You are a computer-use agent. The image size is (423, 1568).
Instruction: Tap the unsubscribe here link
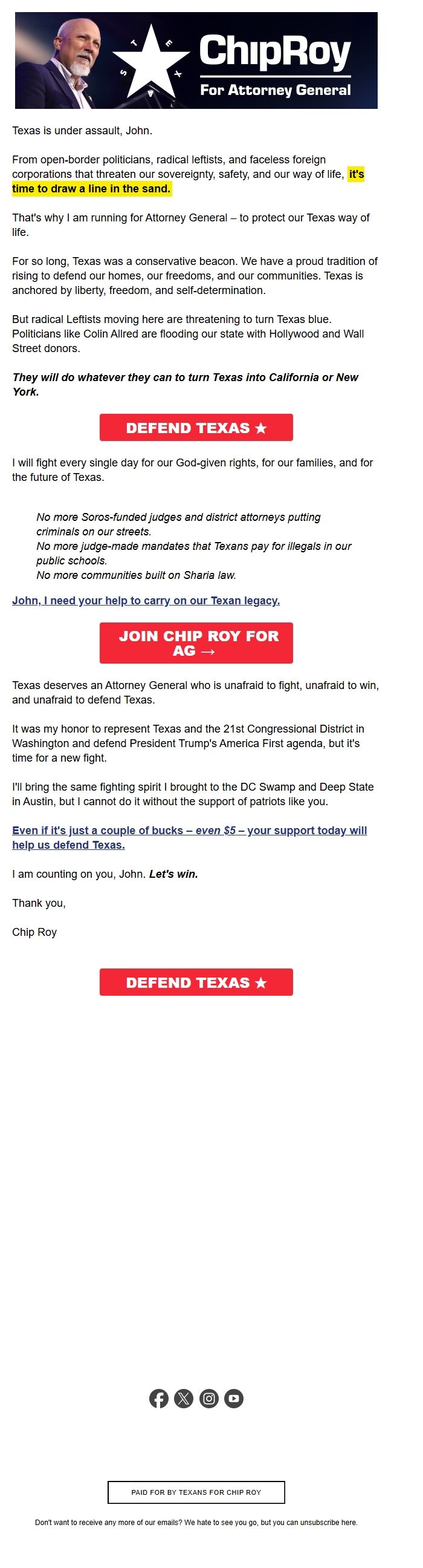click(x=328, y=1522)
